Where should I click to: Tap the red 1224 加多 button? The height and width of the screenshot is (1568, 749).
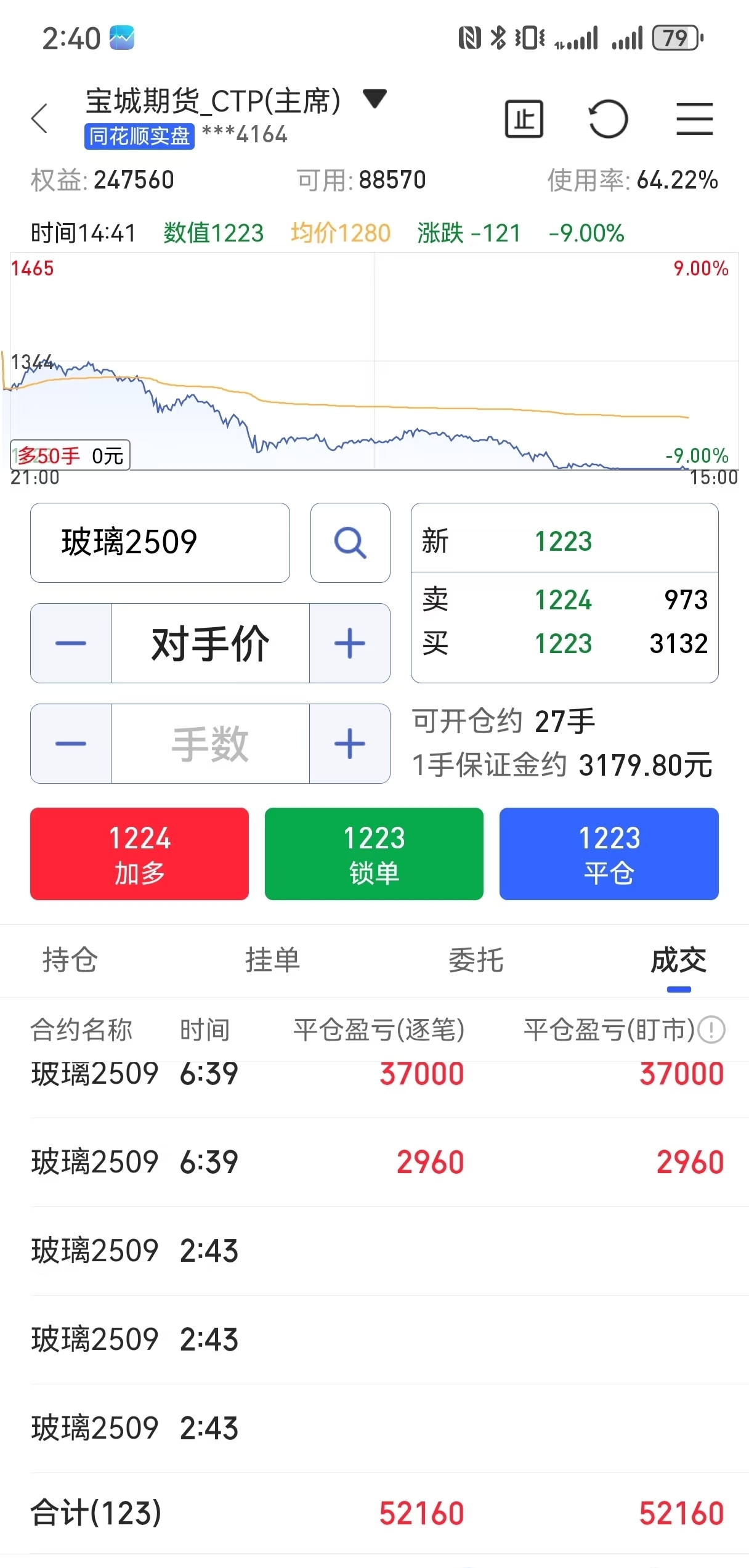[140, 854]
